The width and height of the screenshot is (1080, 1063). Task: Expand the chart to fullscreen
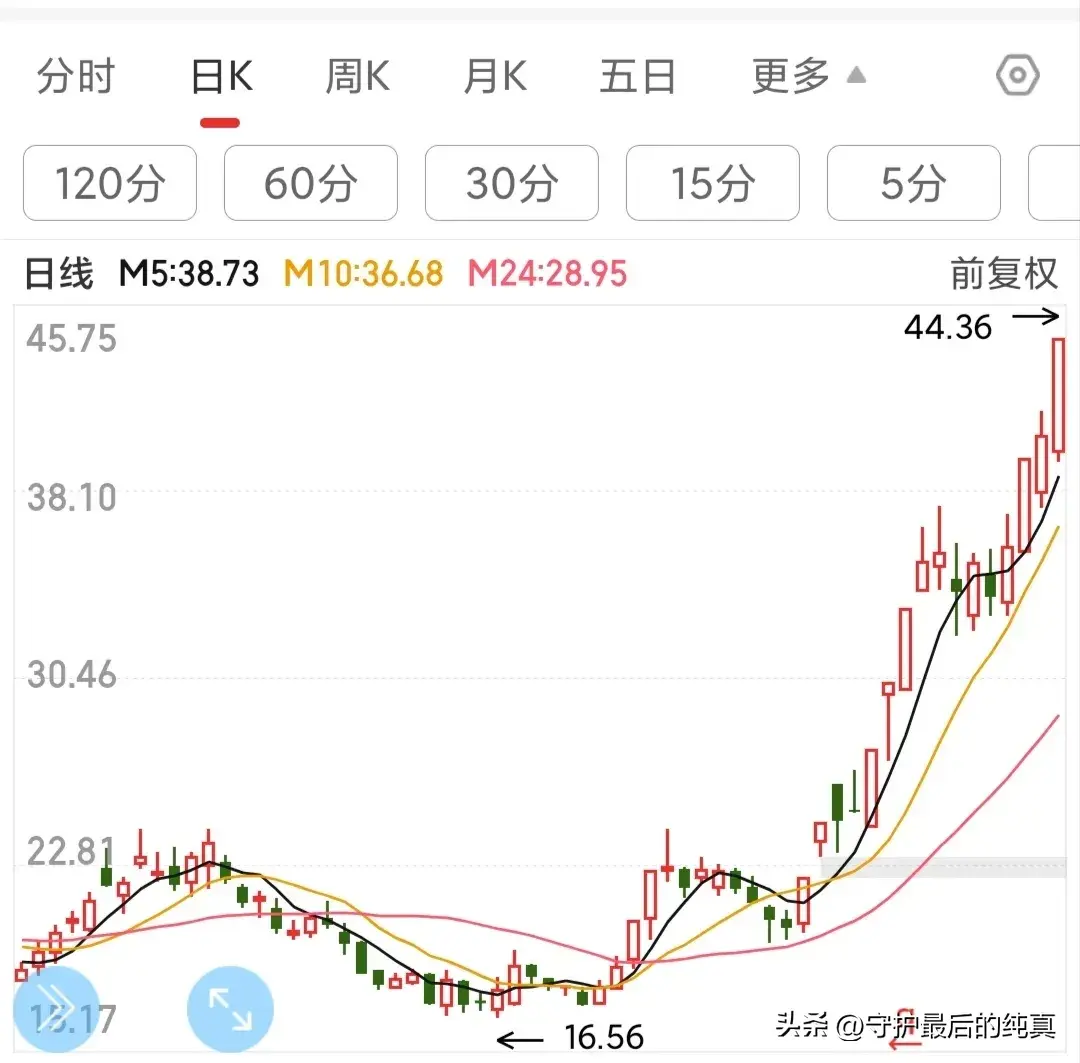tap(231, 1008)
